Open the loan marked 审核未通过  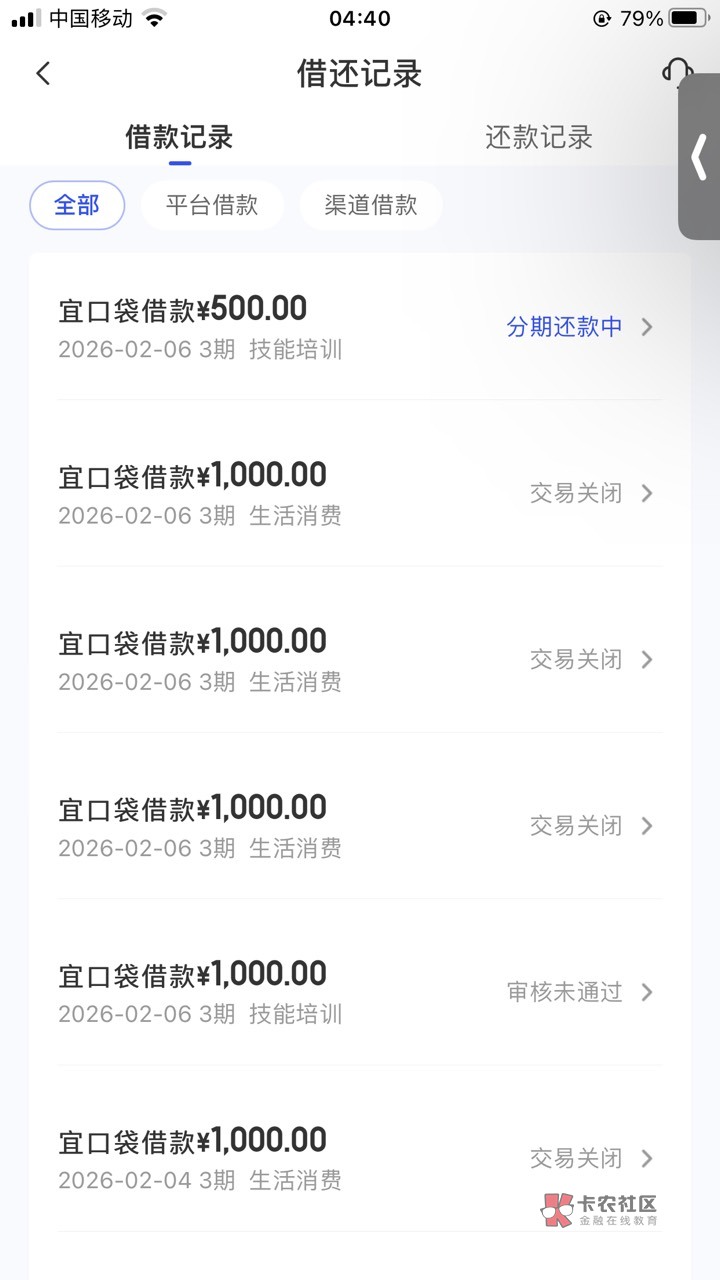pos(360,992)
